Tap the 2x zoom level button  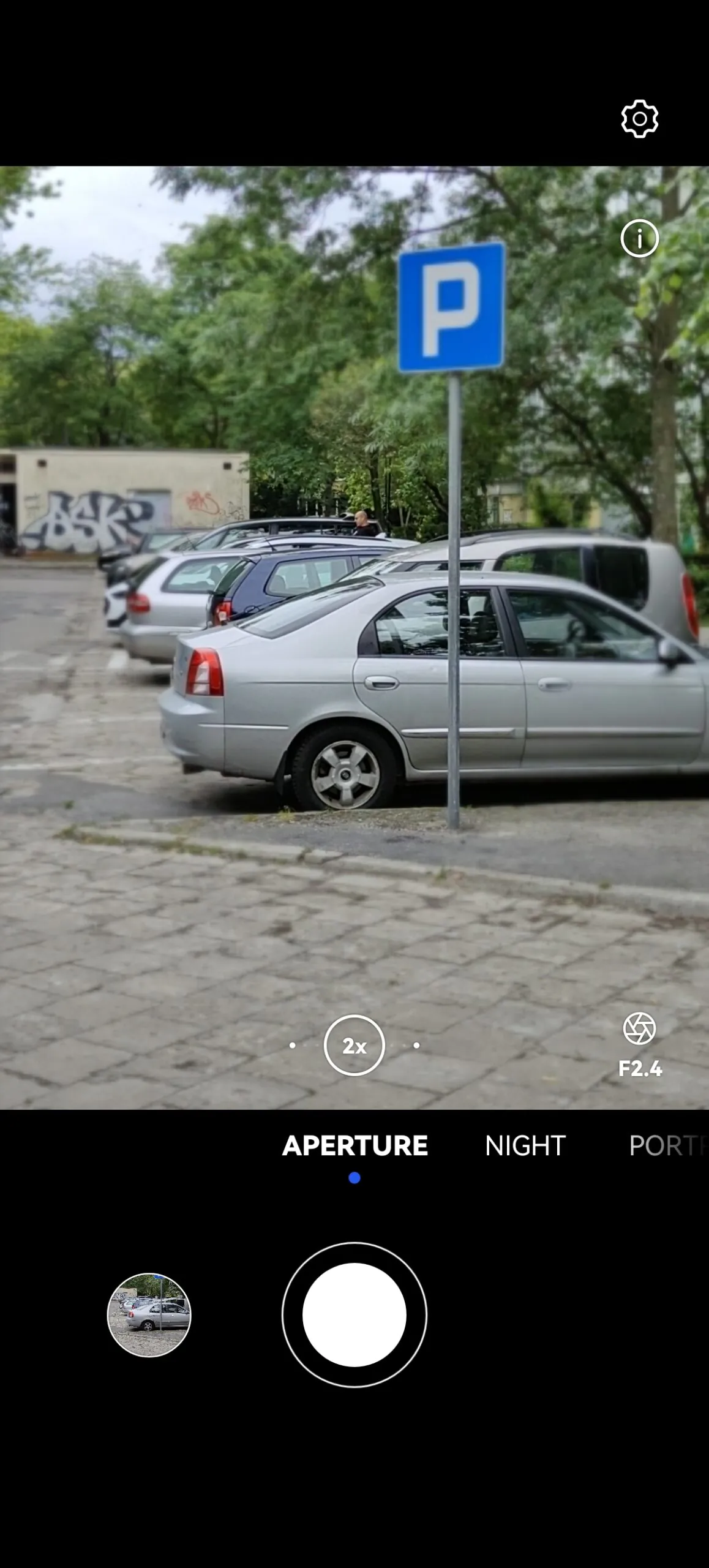354,1046
